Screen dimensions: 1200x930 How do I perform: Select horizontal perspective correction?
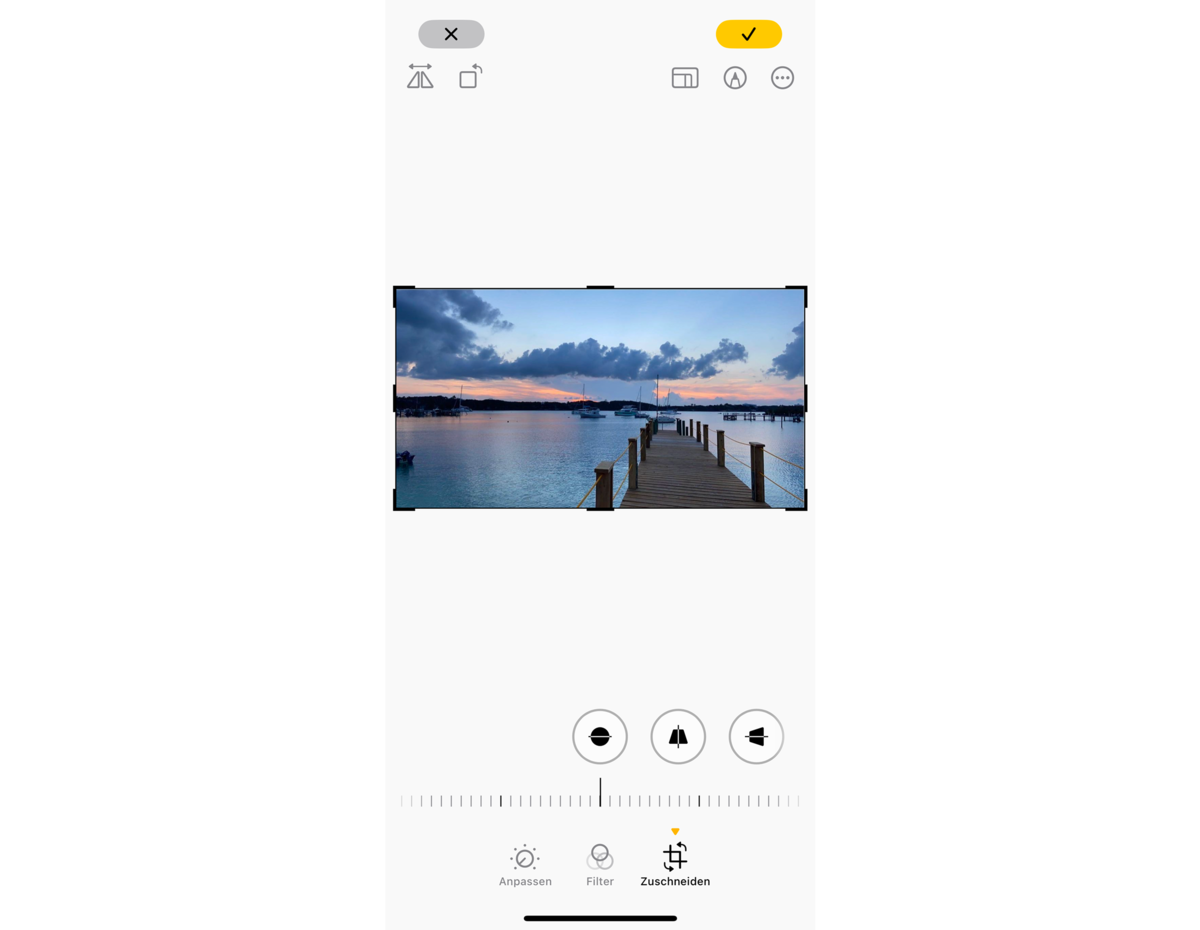pos(756,737)
